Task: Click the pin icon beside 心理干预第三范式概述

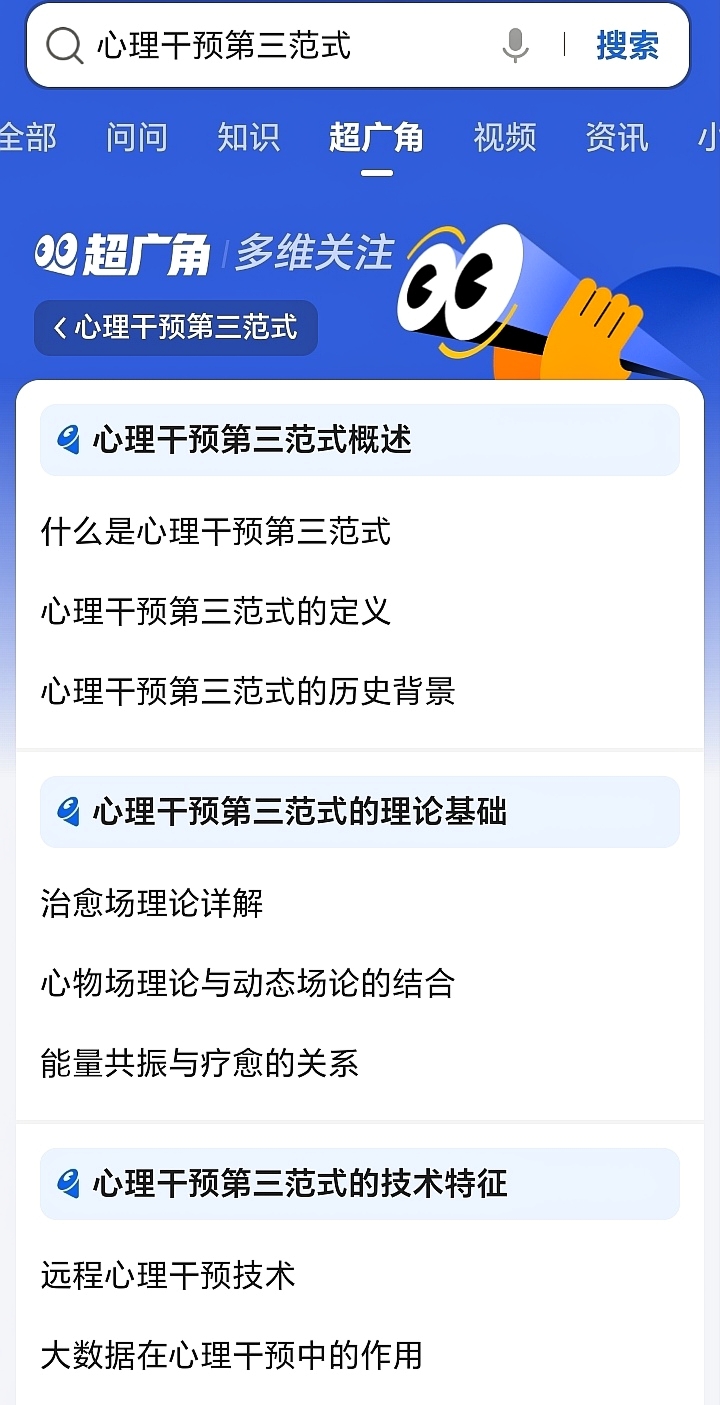Action: coord(67,440)
